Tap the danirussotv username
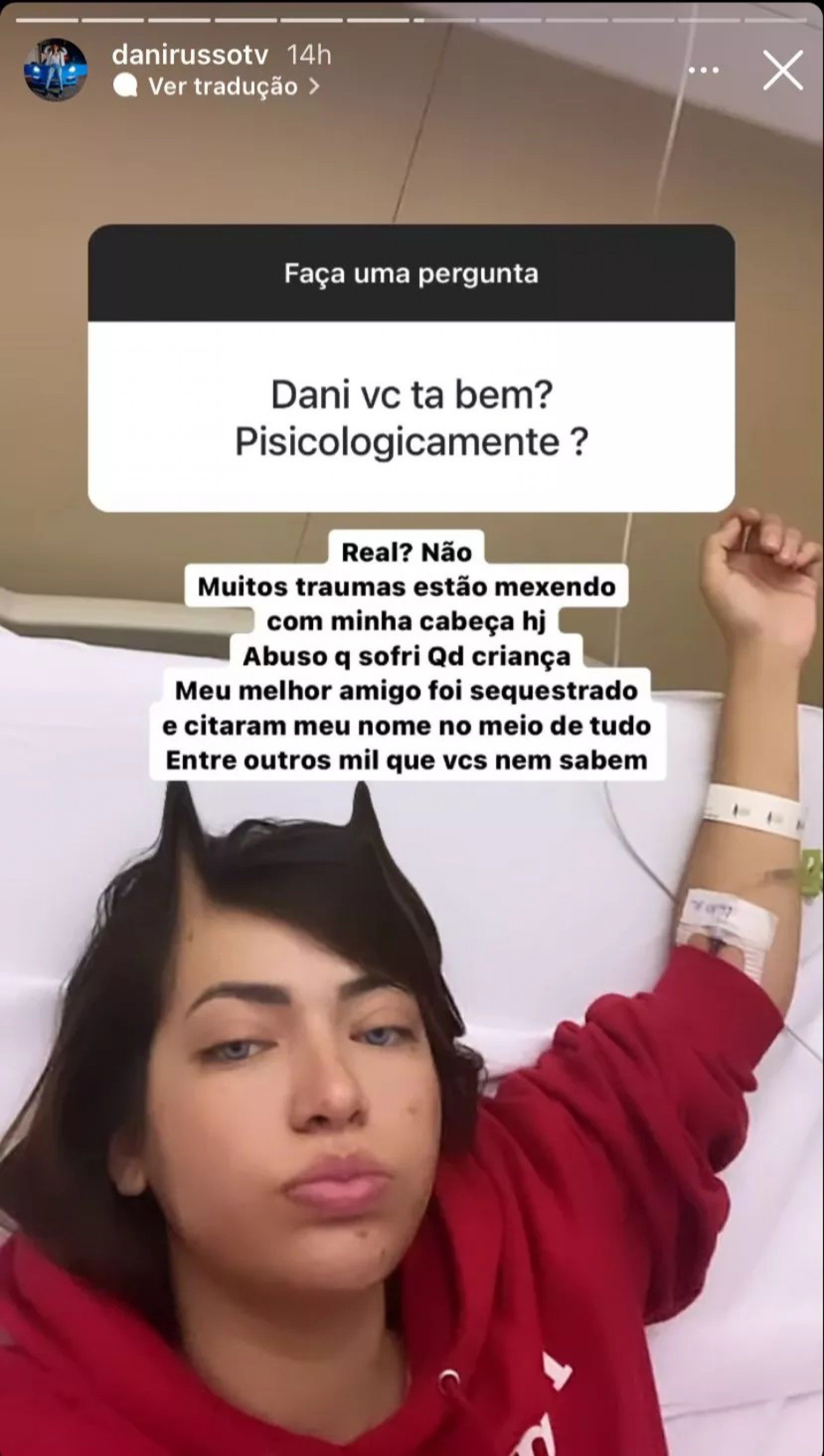This screenshot has height=1456, width=824. pyautogui.click(x=190, y=55)
